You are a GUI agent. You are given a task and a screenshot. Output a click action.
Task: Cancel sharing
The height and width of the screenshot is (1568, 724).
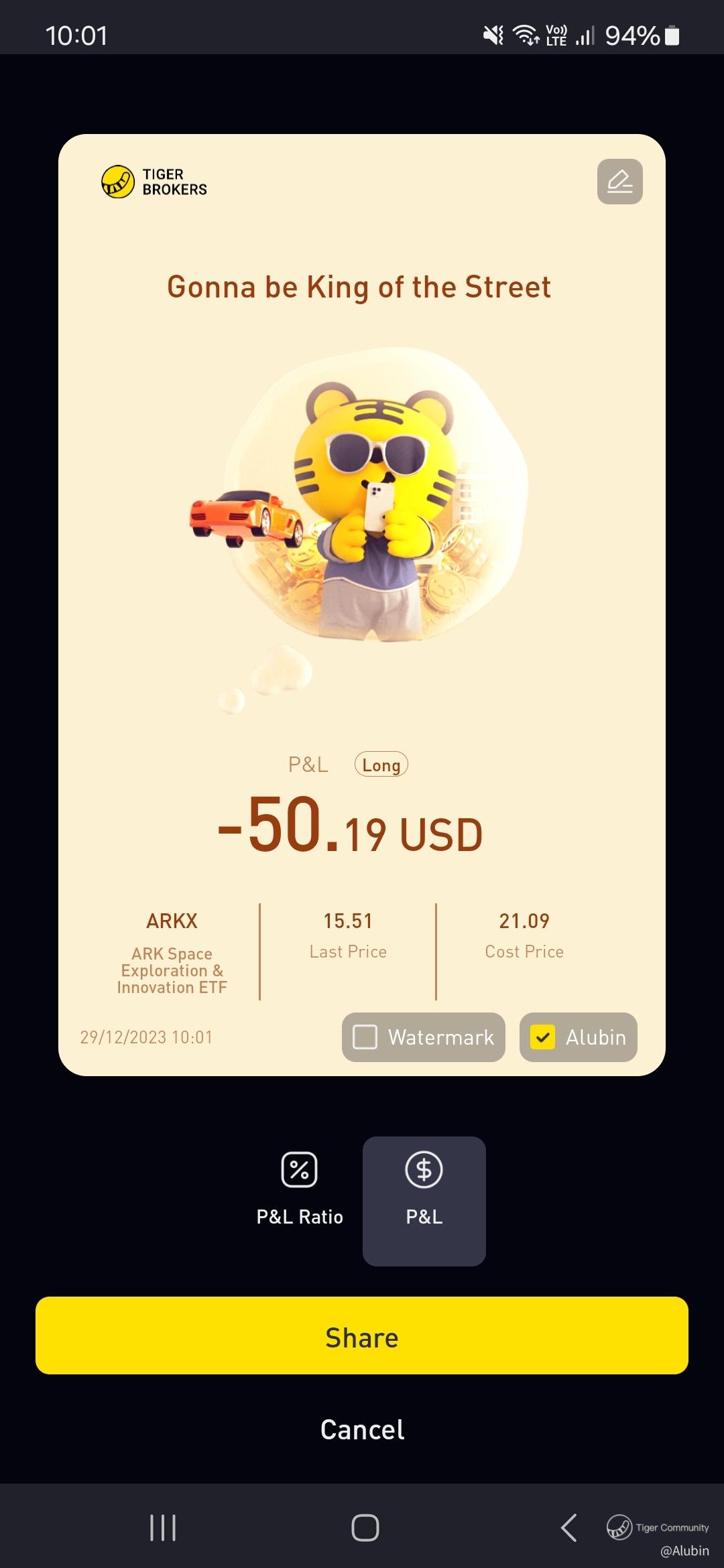tap(362, 1429)
